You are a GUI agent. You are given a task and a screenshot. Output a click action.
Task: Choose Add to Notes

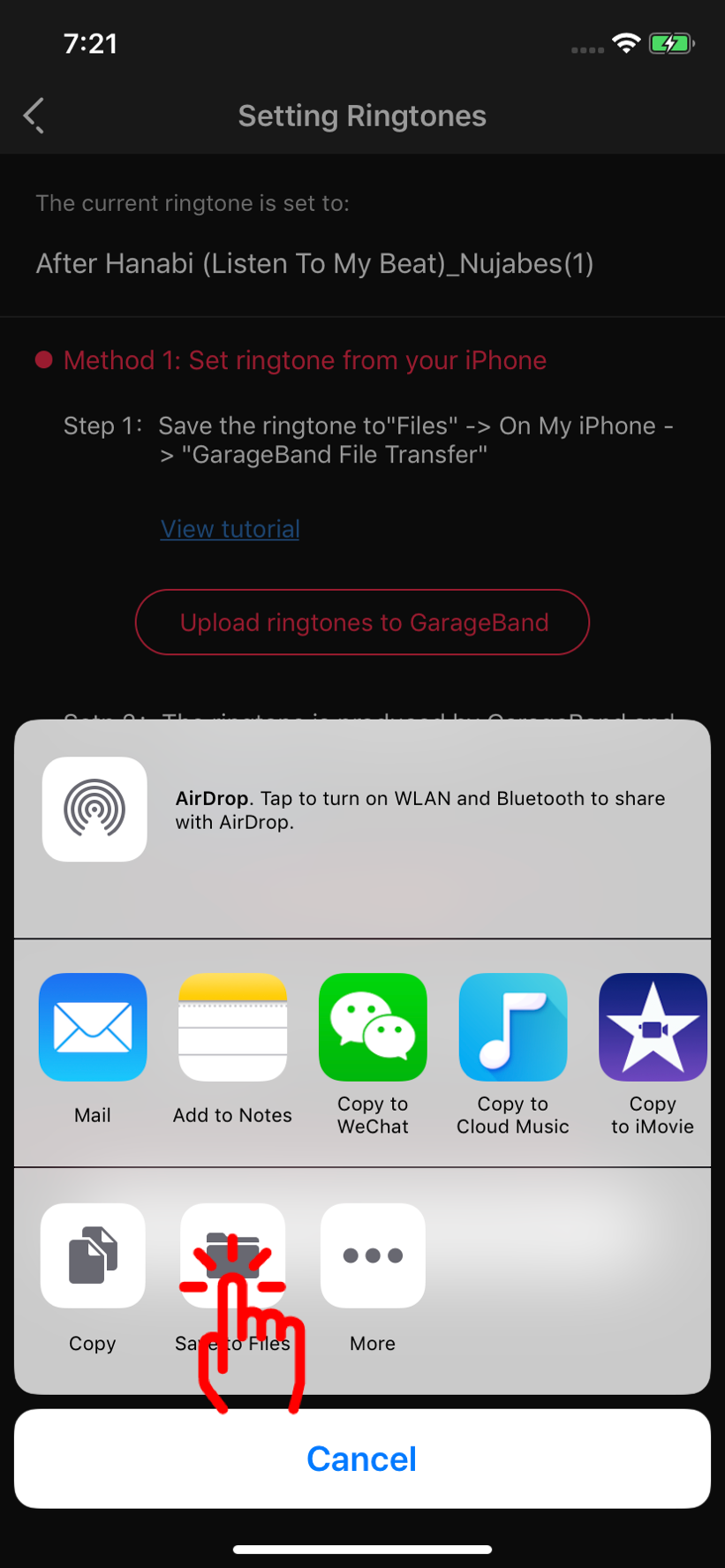click(232, 1028)
